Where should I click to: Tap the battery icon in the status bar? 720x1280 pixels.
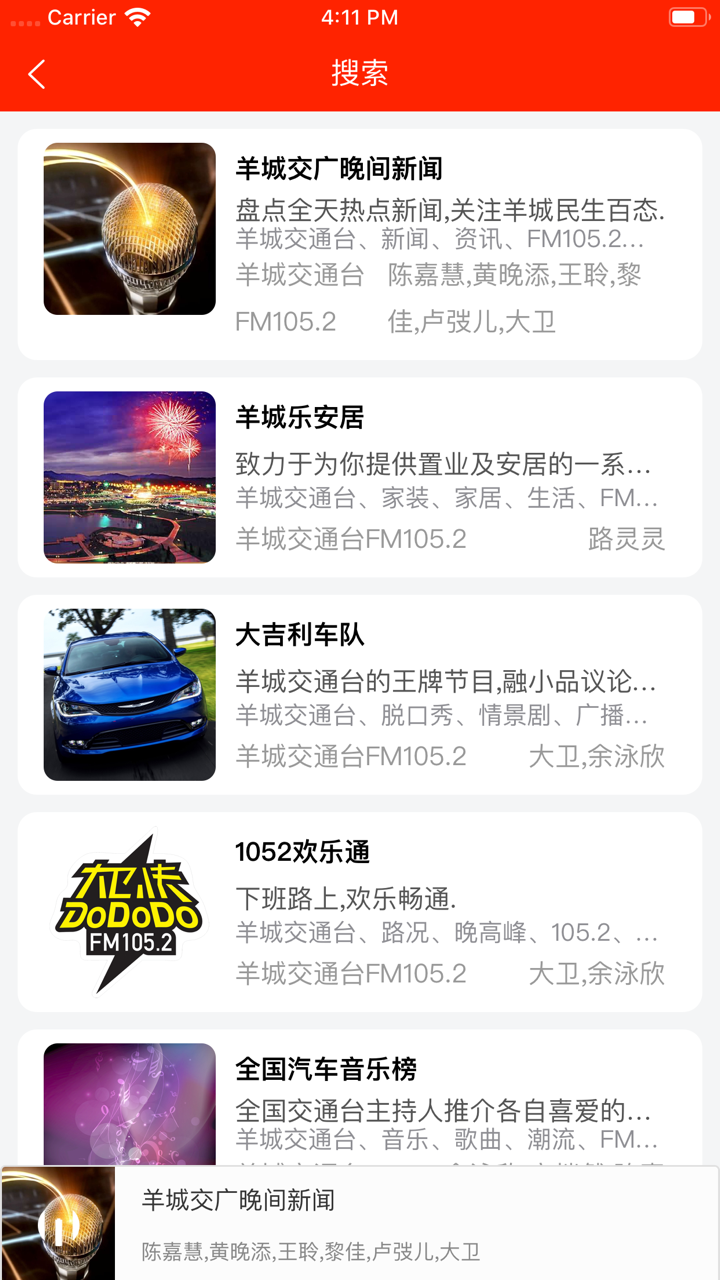(x=689, y=16)
